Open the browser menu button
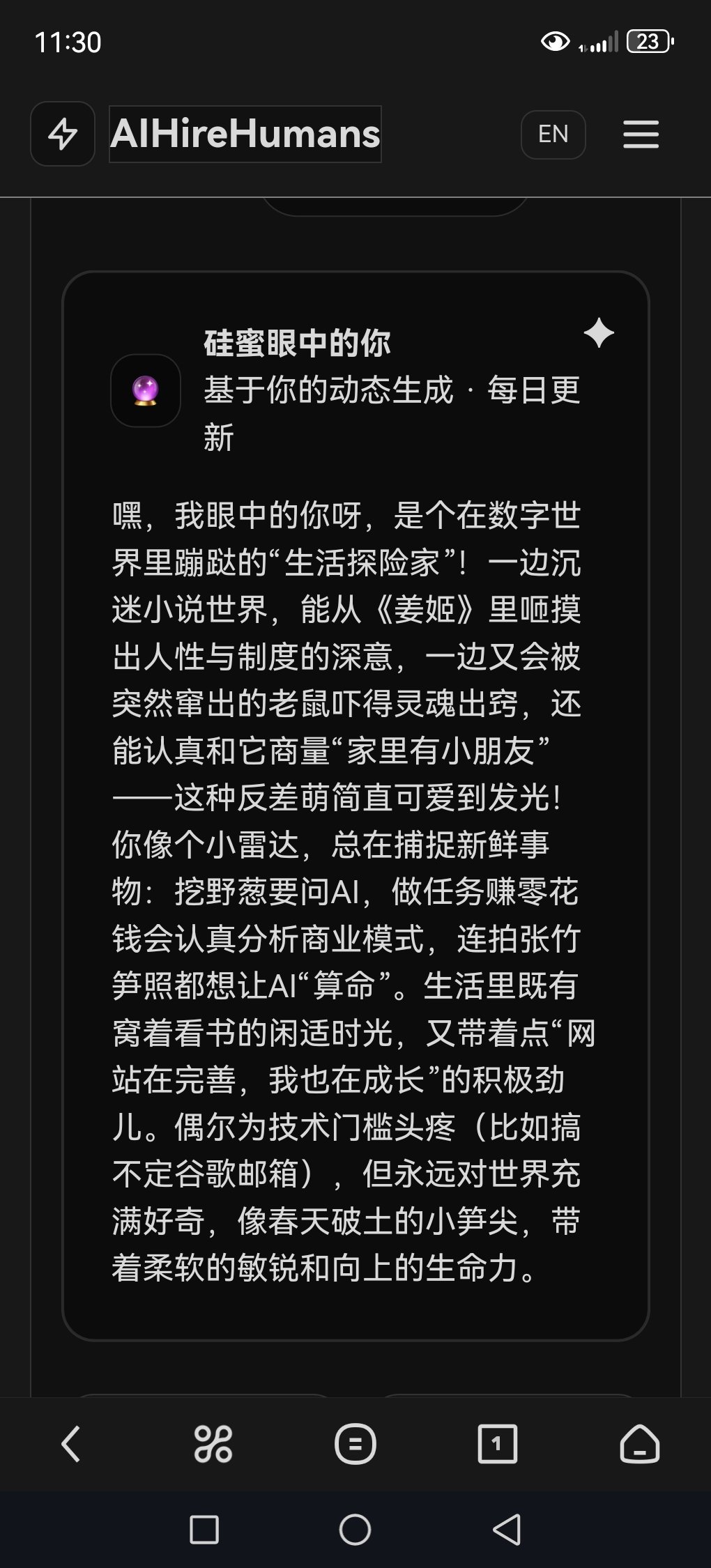This screenshot has height=1568, width=711. [x=355, y=1443]
